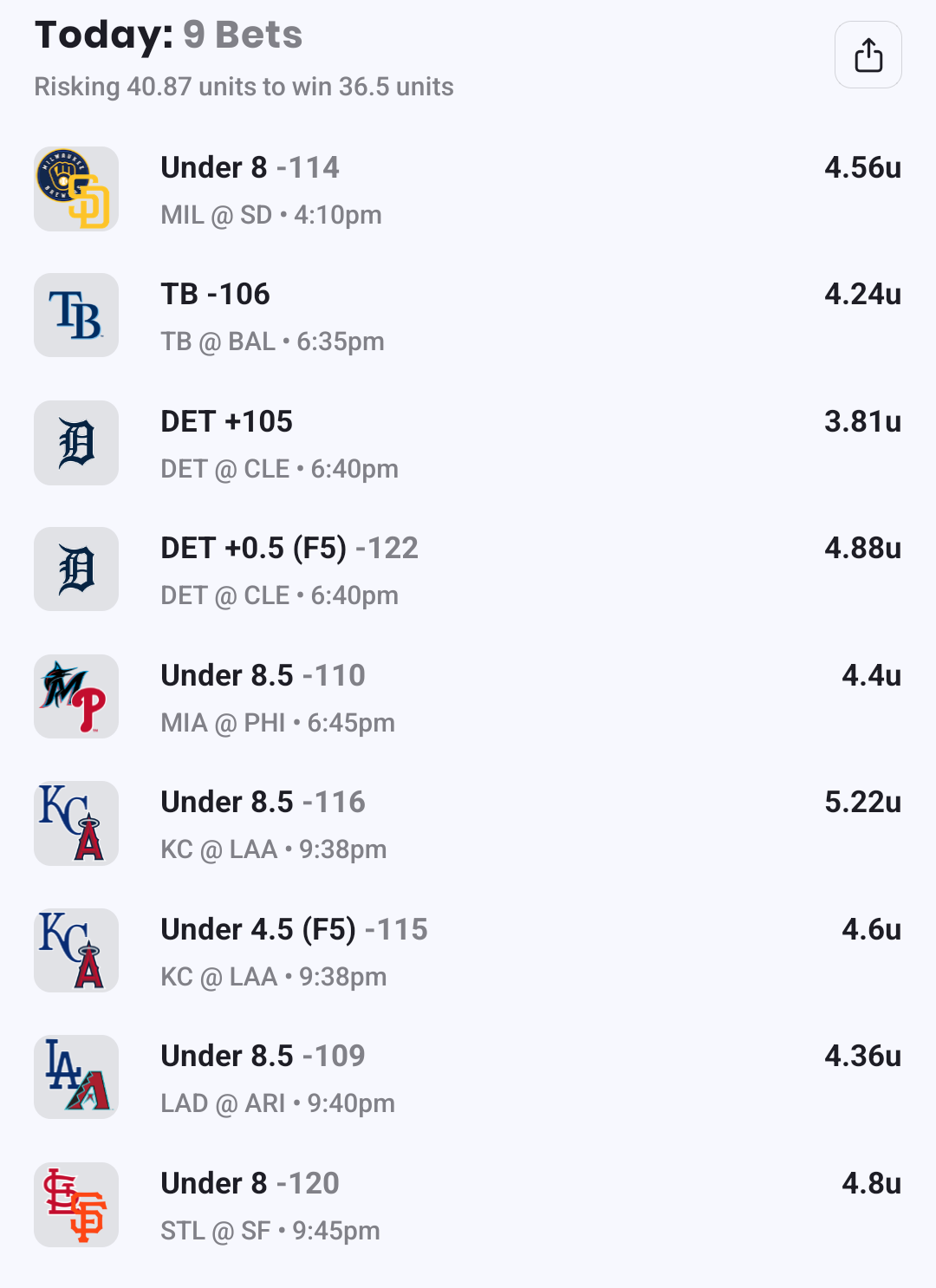
Task: Tap the Under 8.5 -116 KC @ LAA bet
Action: (x=468, y=824)
